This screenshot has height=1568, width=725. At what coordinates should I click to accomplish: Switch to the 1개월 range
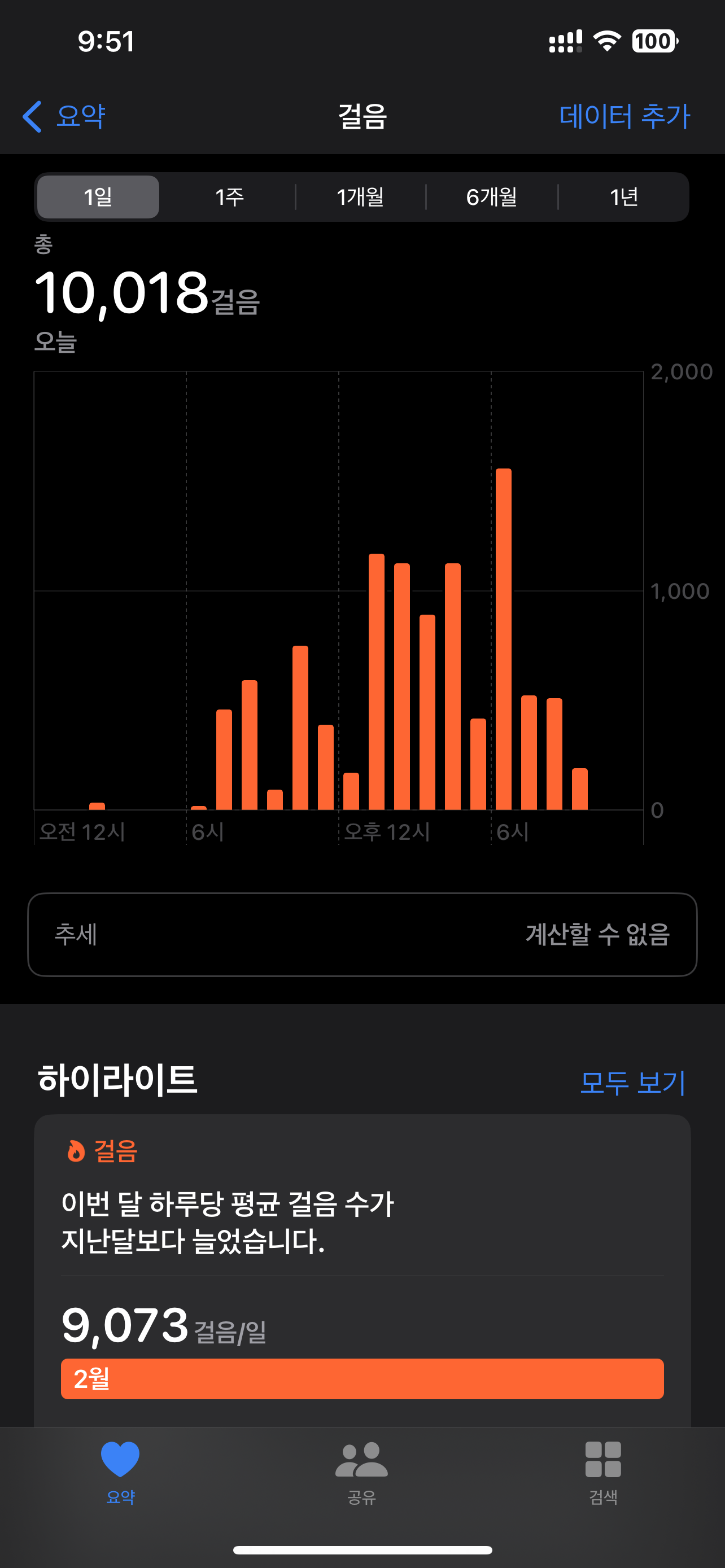pos(360,197)
